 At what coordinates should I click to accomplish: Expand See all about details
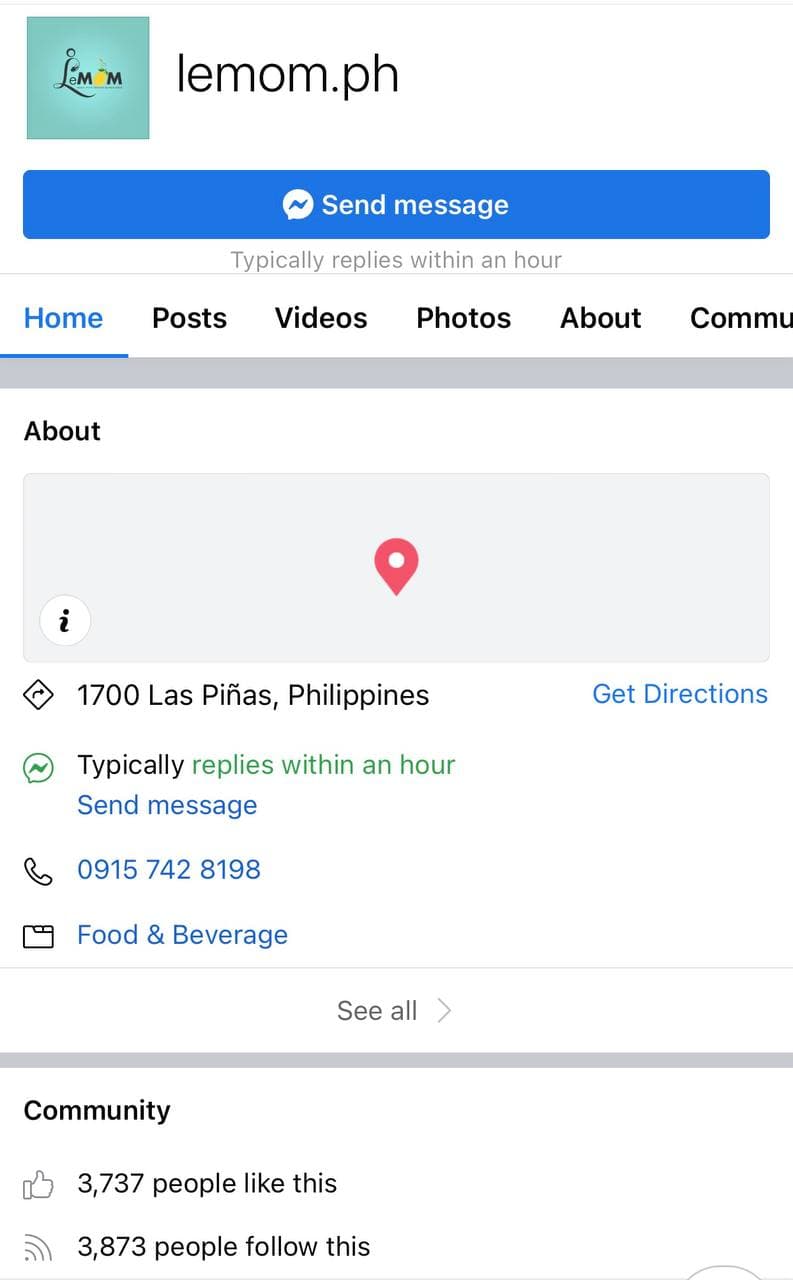coord(394,1011)
